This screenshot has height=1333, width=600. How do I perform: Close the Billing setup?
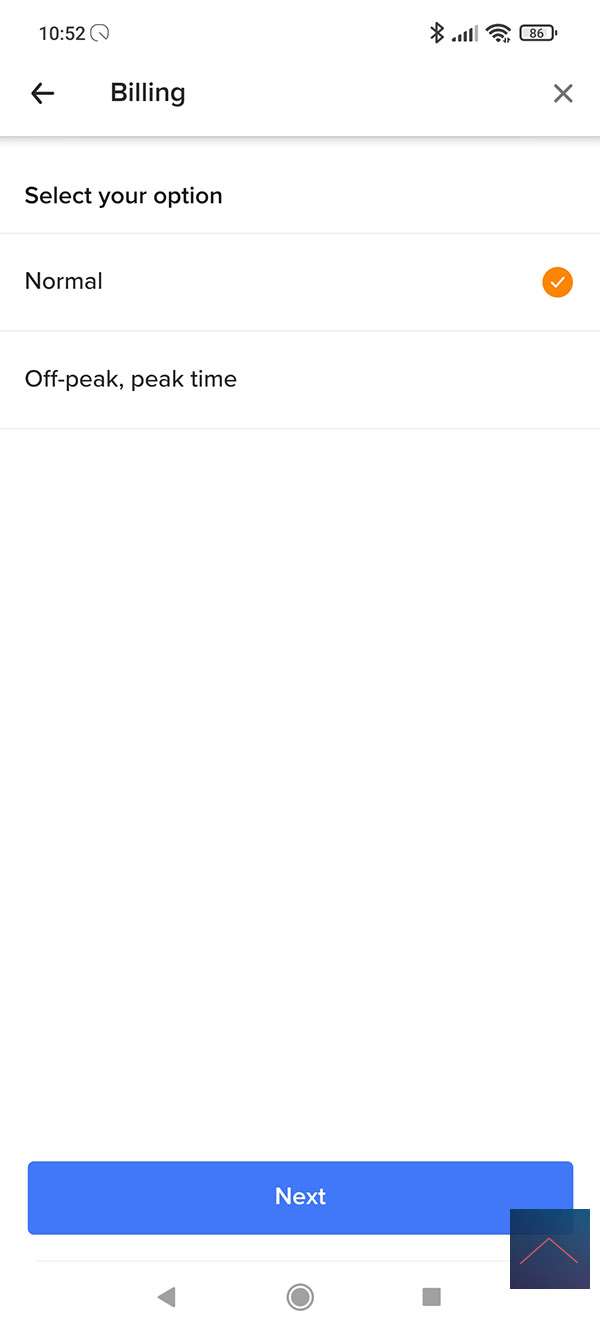tap(563, 93)
